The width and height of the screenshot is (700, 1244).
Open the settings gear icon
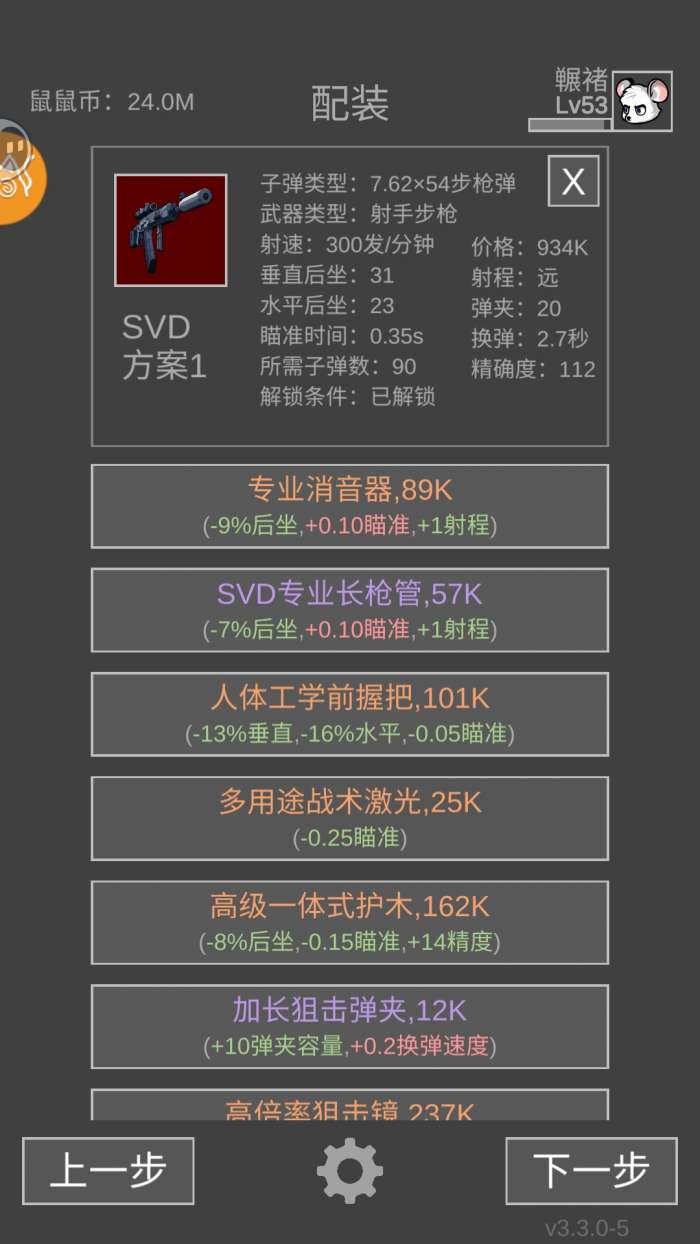pos(349,1170)
